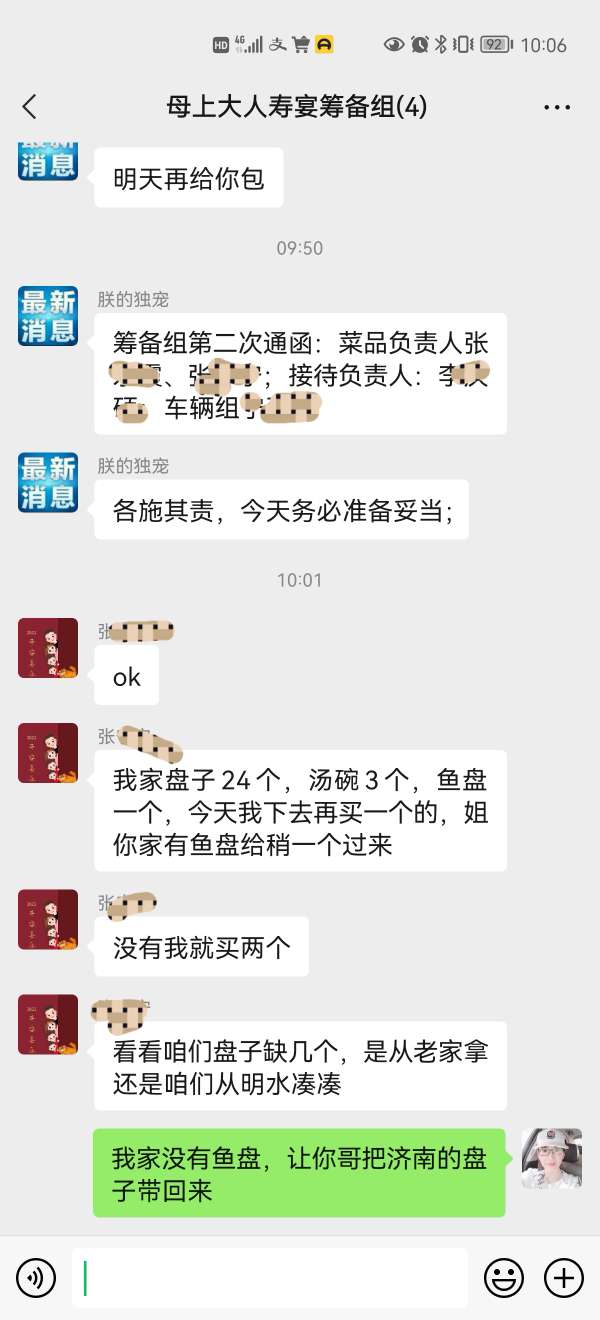Open the plus attachment menu
The height and width of the screenshot is (1320, 600).
563,1277
